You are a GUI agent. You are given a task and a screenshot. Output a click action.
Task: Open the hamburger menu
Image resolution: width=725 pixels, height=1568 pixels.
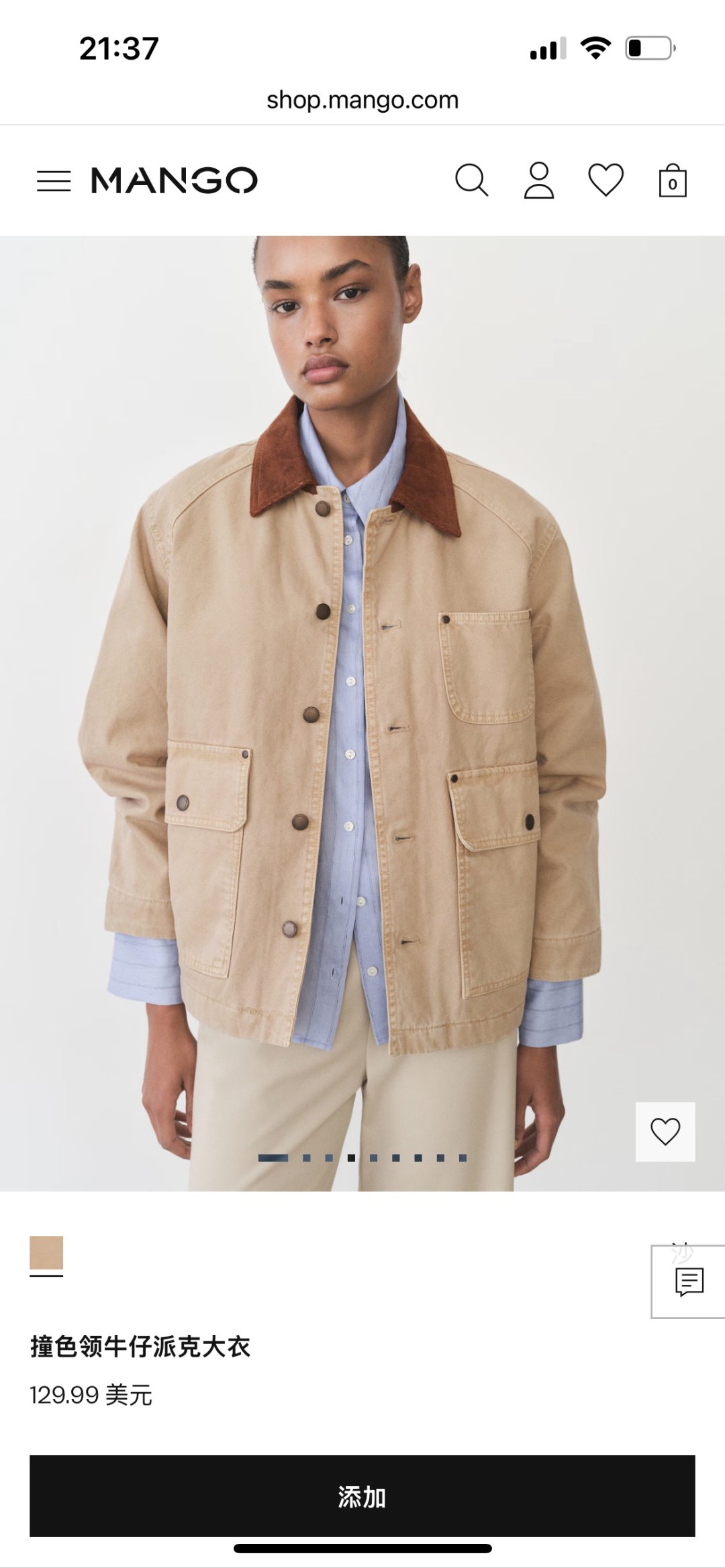(x=54, y=181)
